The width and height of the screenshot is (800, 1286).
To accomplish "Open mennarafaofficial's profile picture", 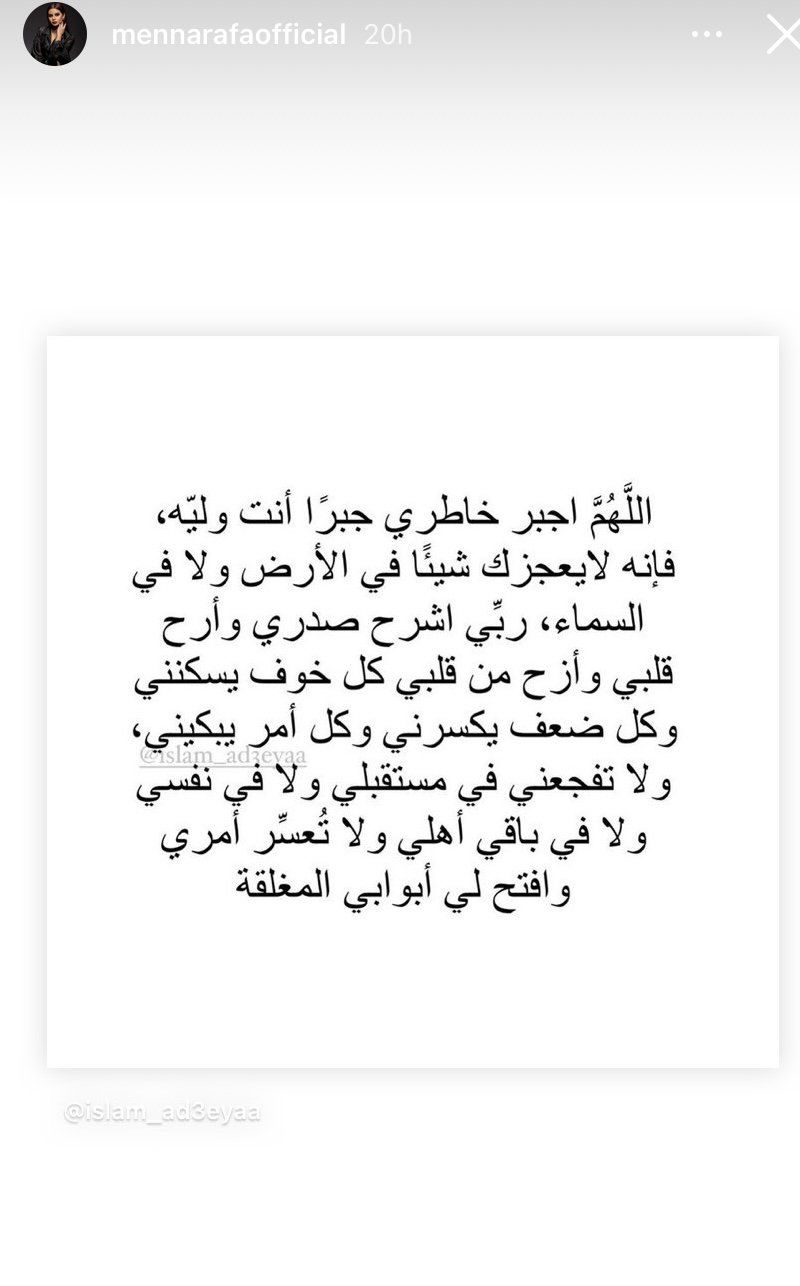I will click(55, 34).
